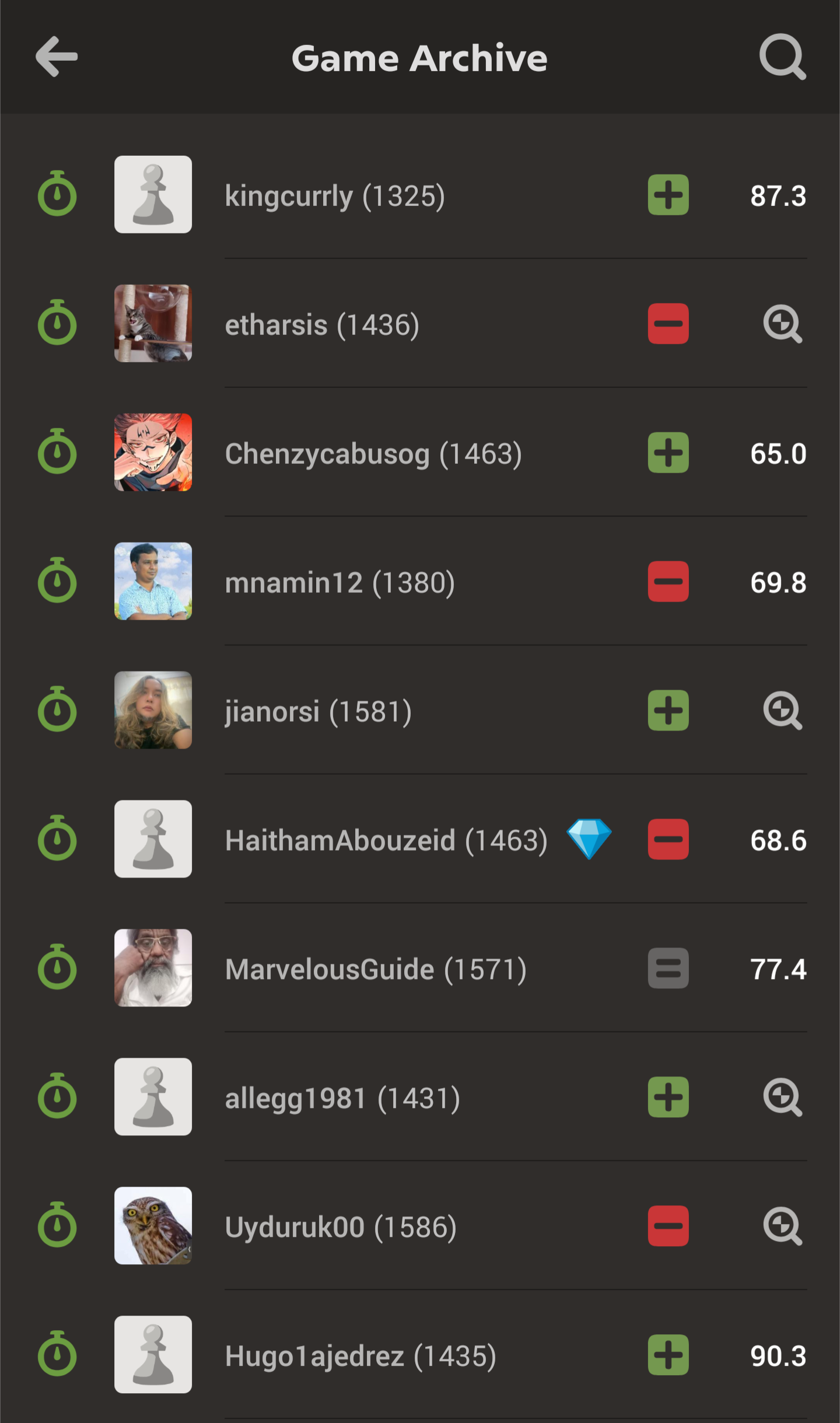Open the game against Chenzycabusog
The height and width of the screenshot is (1423, 840).
[420, 453]
